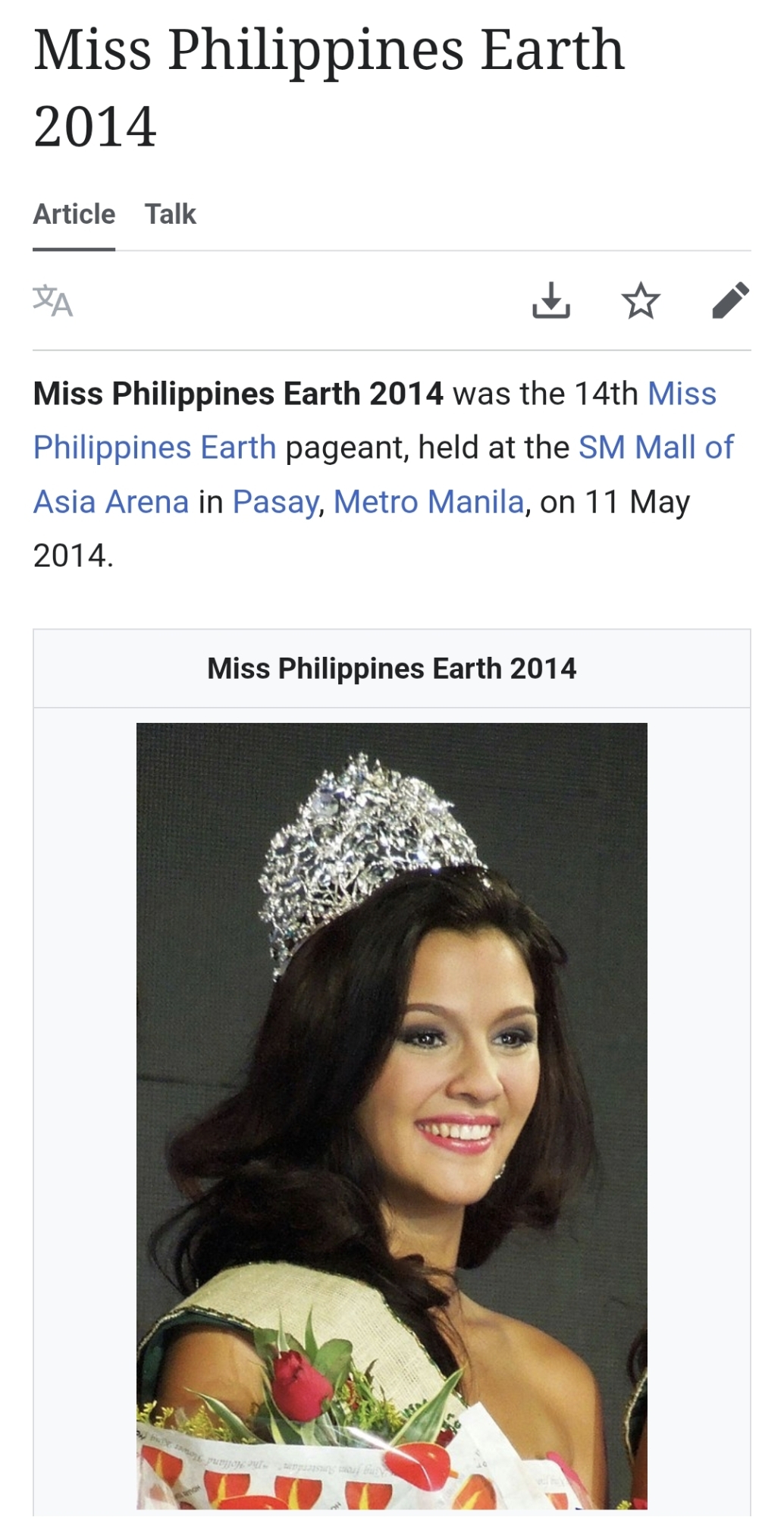784x1517 pixels.
Task: Add this page to watchlist star
Action: [x=641, y=301]
